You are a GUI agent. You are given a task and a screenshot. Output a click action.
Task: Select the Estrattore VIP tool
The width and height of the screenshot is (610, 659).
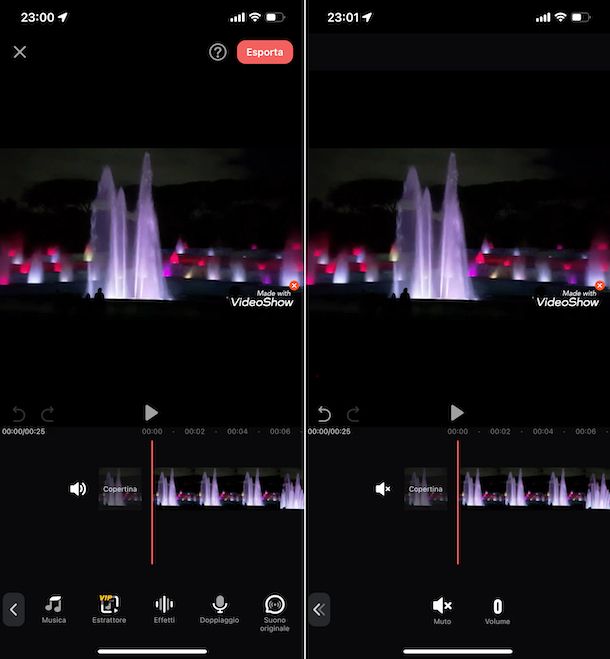pos(109,609)
